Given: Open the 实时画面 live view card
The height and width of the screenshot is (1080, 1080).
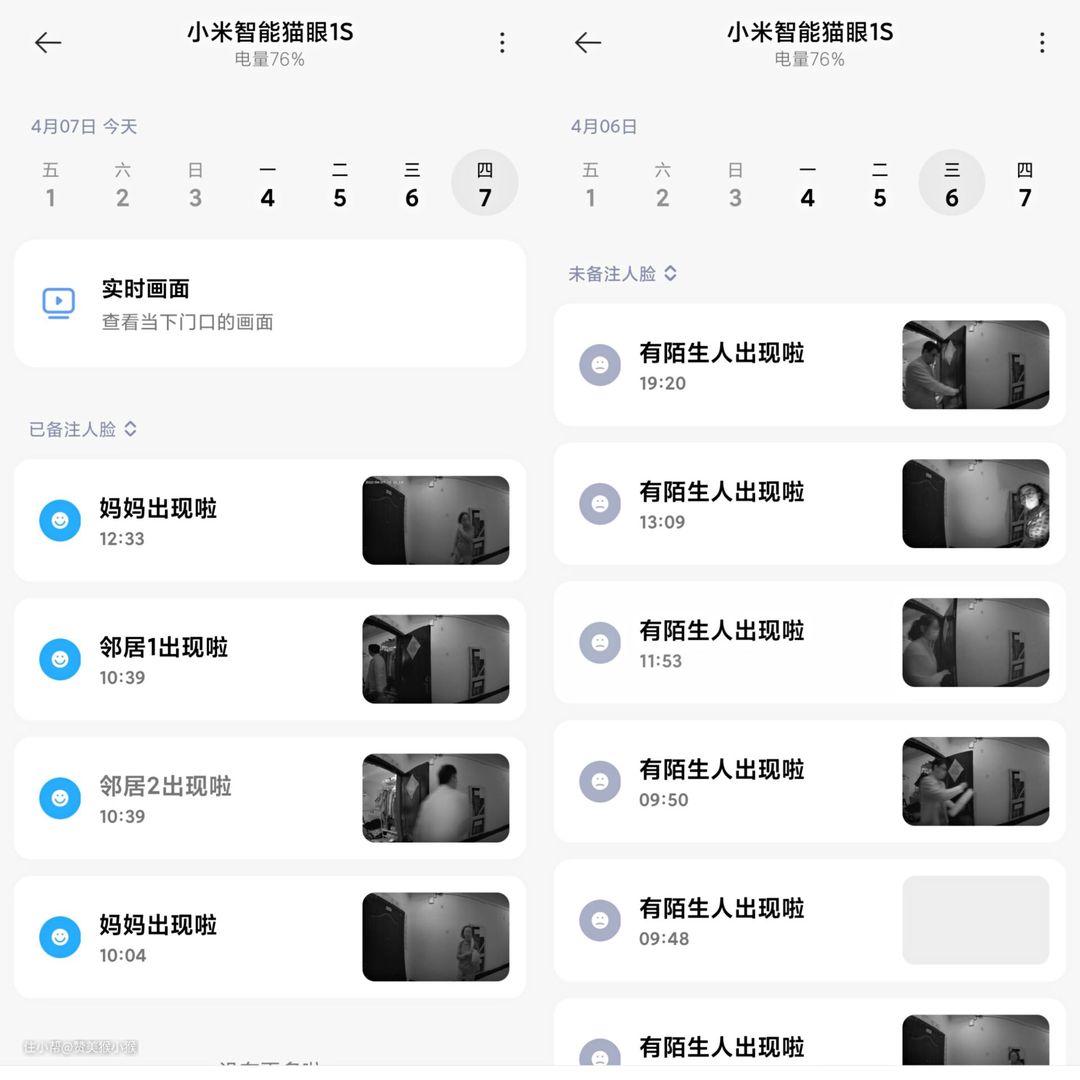Looking at the screenshot, I should (269, 304).
